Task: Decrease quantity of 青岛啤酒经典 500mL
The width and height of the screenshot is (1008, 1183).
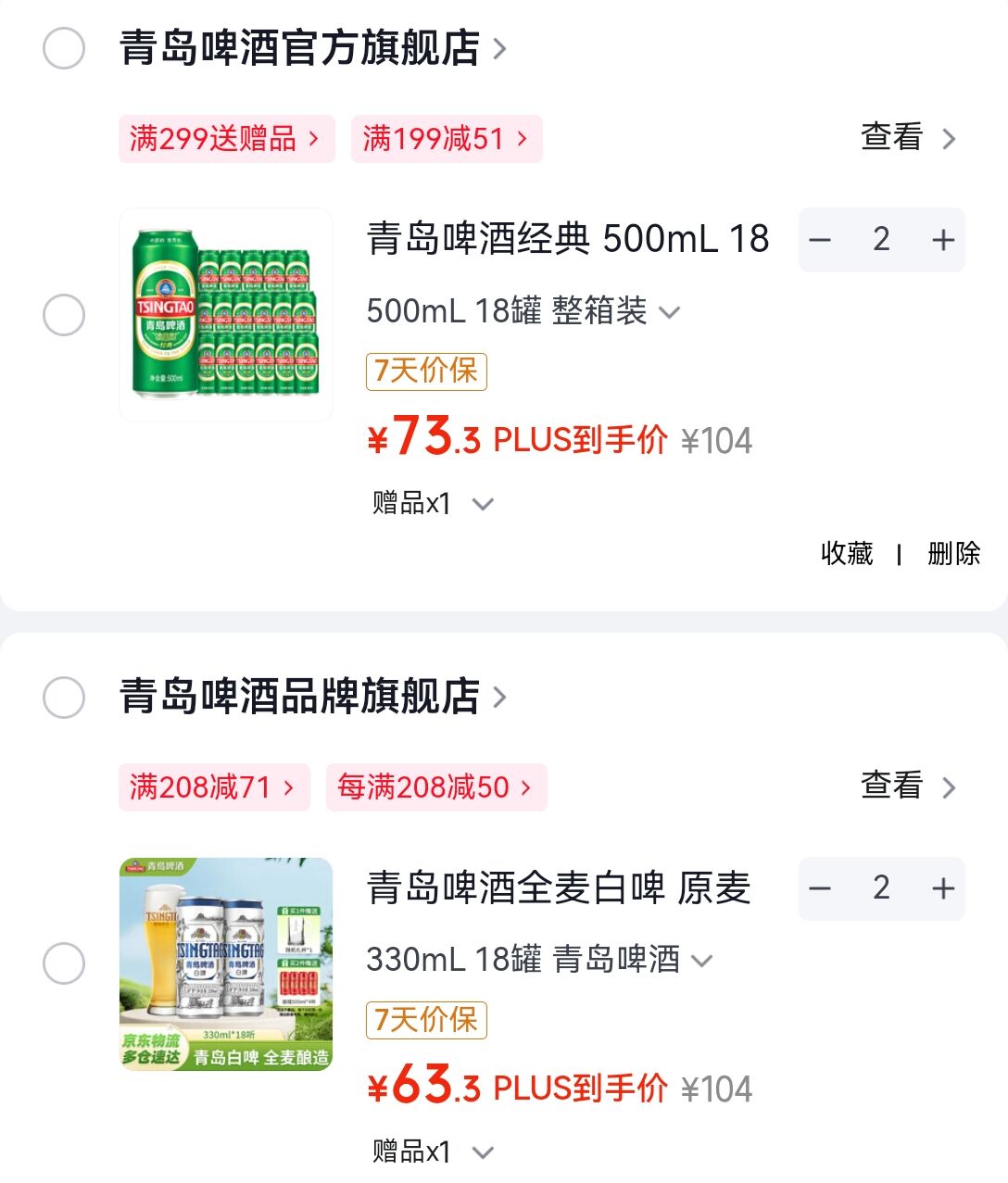Action: [820, 240]
